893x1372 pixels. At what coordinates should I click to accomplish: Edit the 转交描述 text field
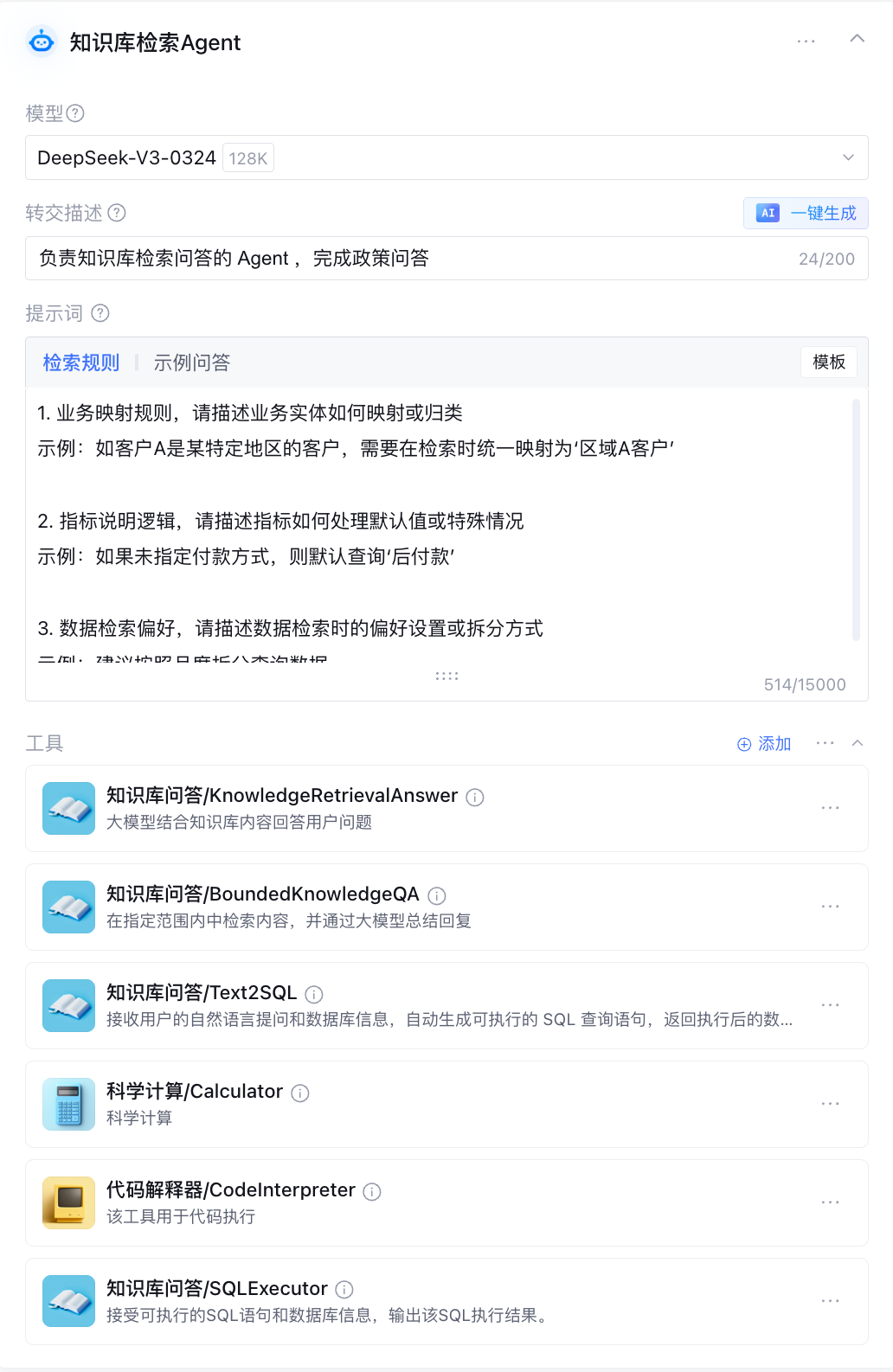tap(415, 259)
